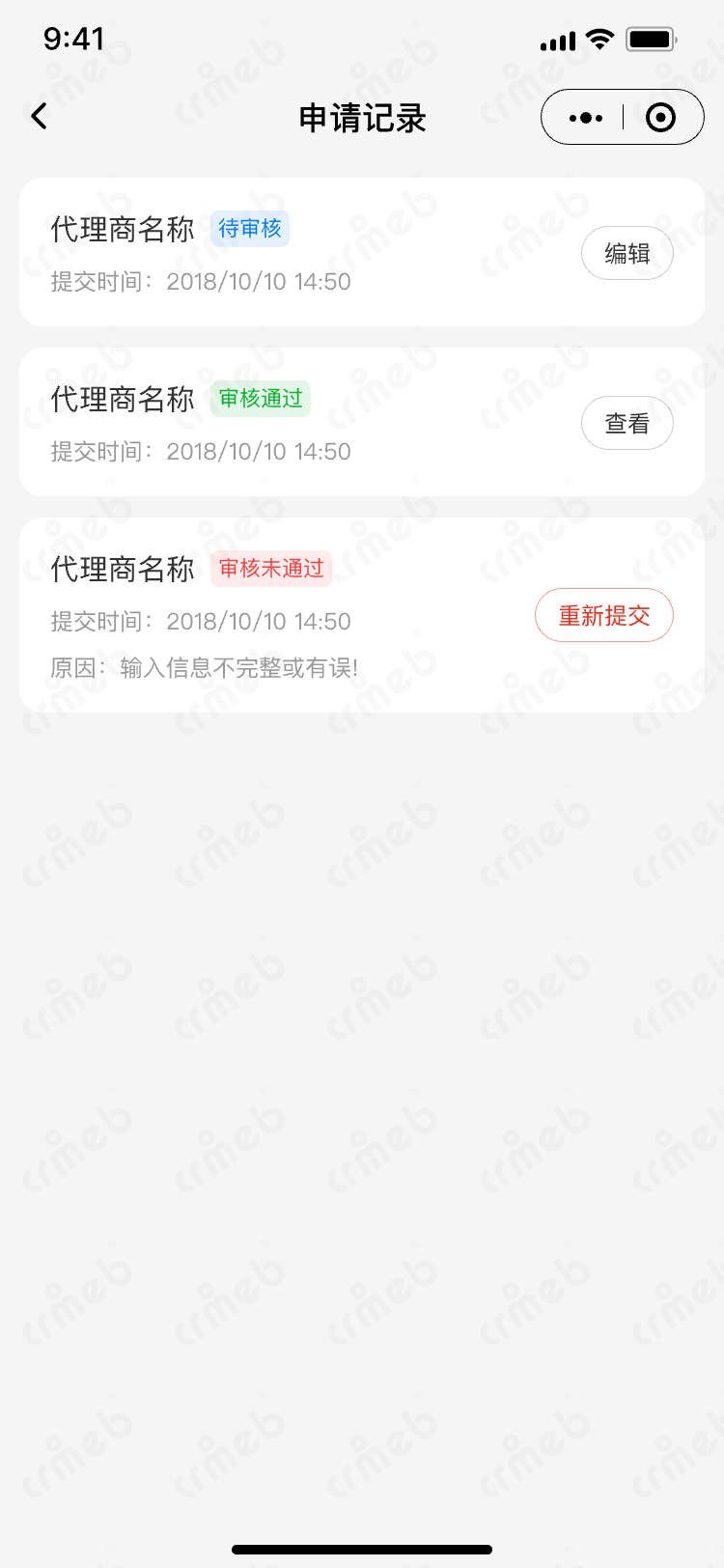Image resolution: width=724 pixels, height=1568 pixels.
Task: Tap 编辑 on the 待审核 application
Action: 627,254
